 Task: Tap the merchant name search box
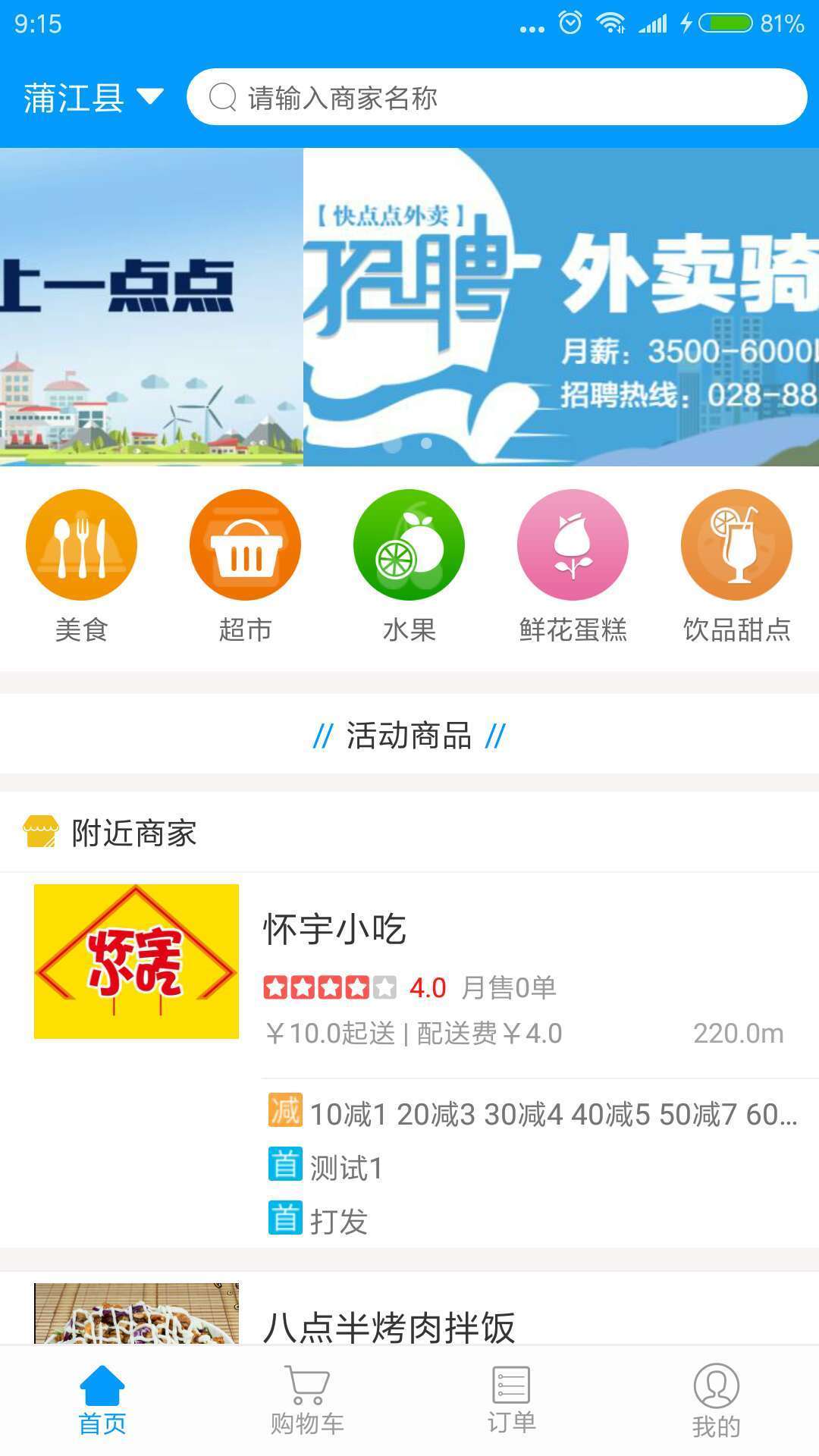pyautogui.click(x=497, y=97)
